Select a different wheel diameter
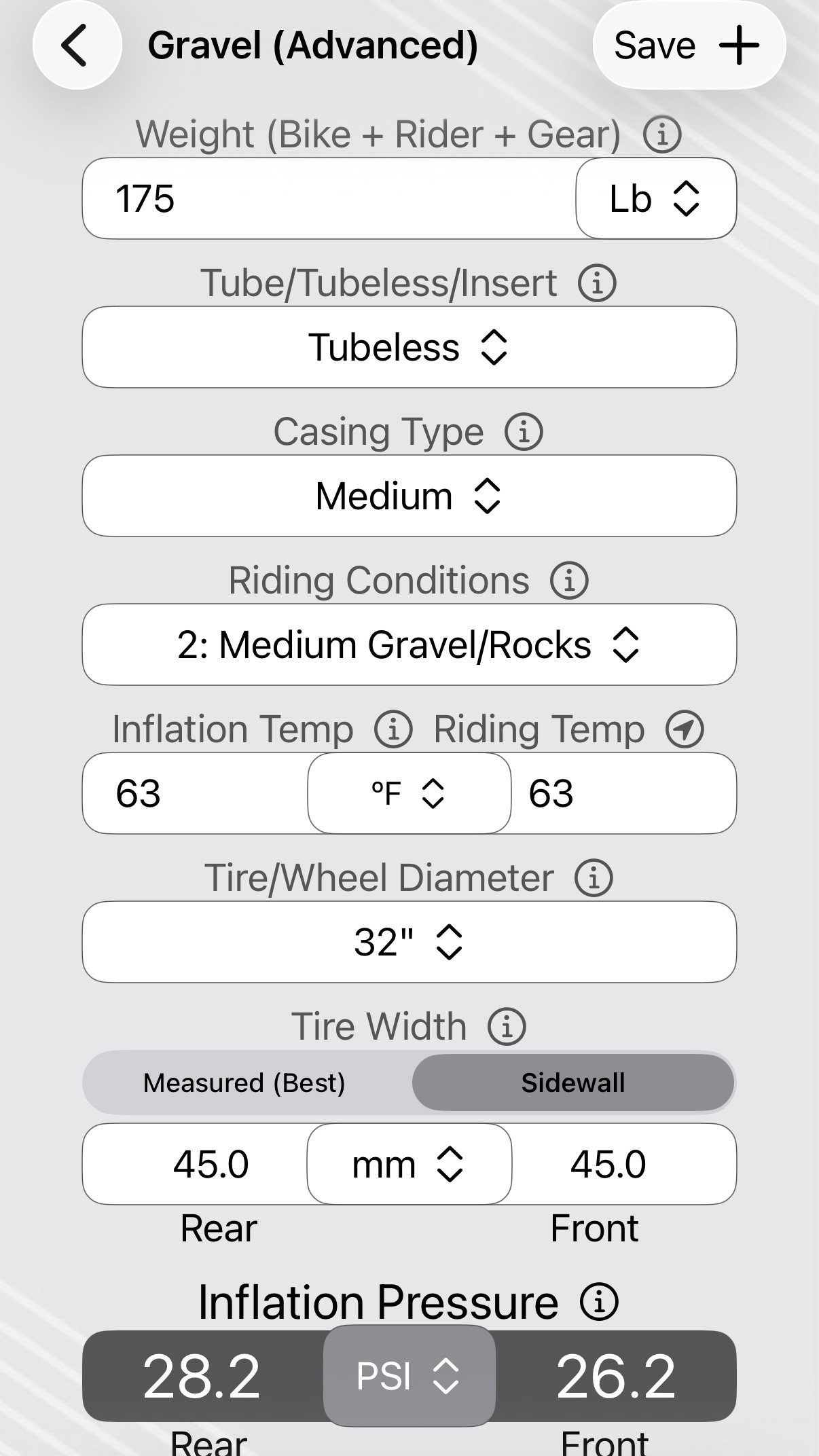Image resolution: width=819 pixels, height=1456 pixels. pos(409,942)
